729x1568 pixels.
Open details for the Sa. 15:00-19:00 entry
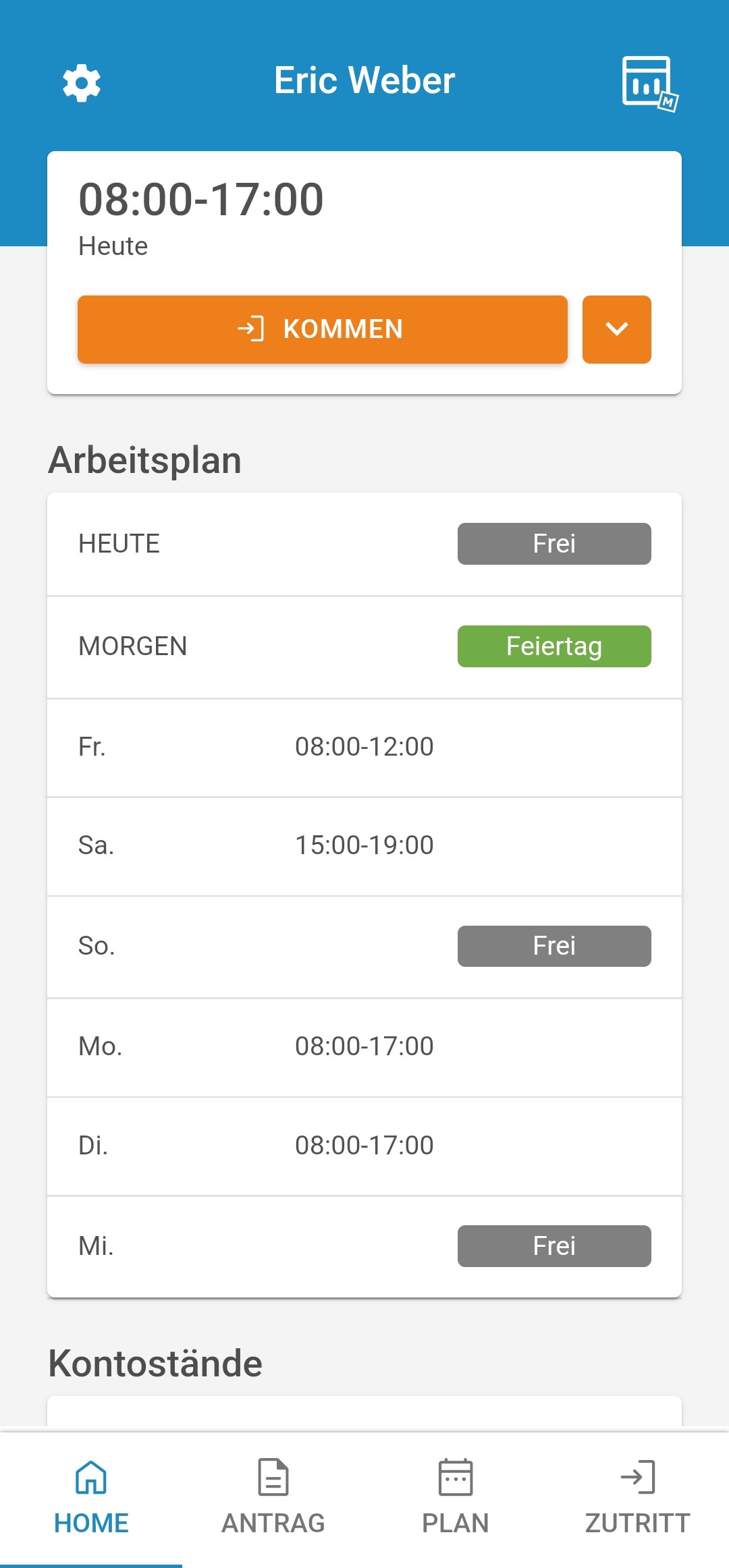click(364, 845)
